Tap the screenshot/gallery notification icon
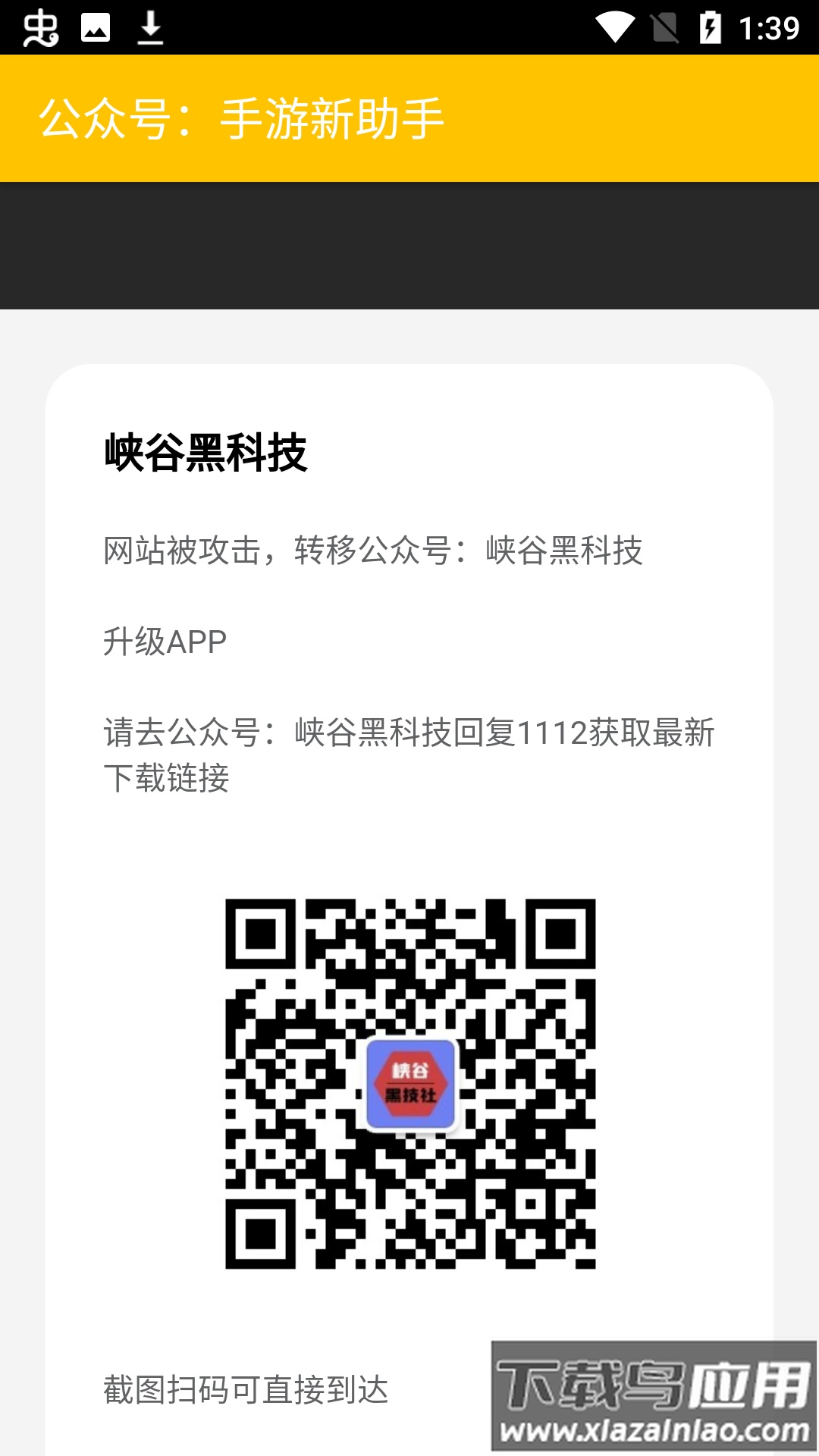Viewport: 819px width, 1456px height. [x=95, y=28]
